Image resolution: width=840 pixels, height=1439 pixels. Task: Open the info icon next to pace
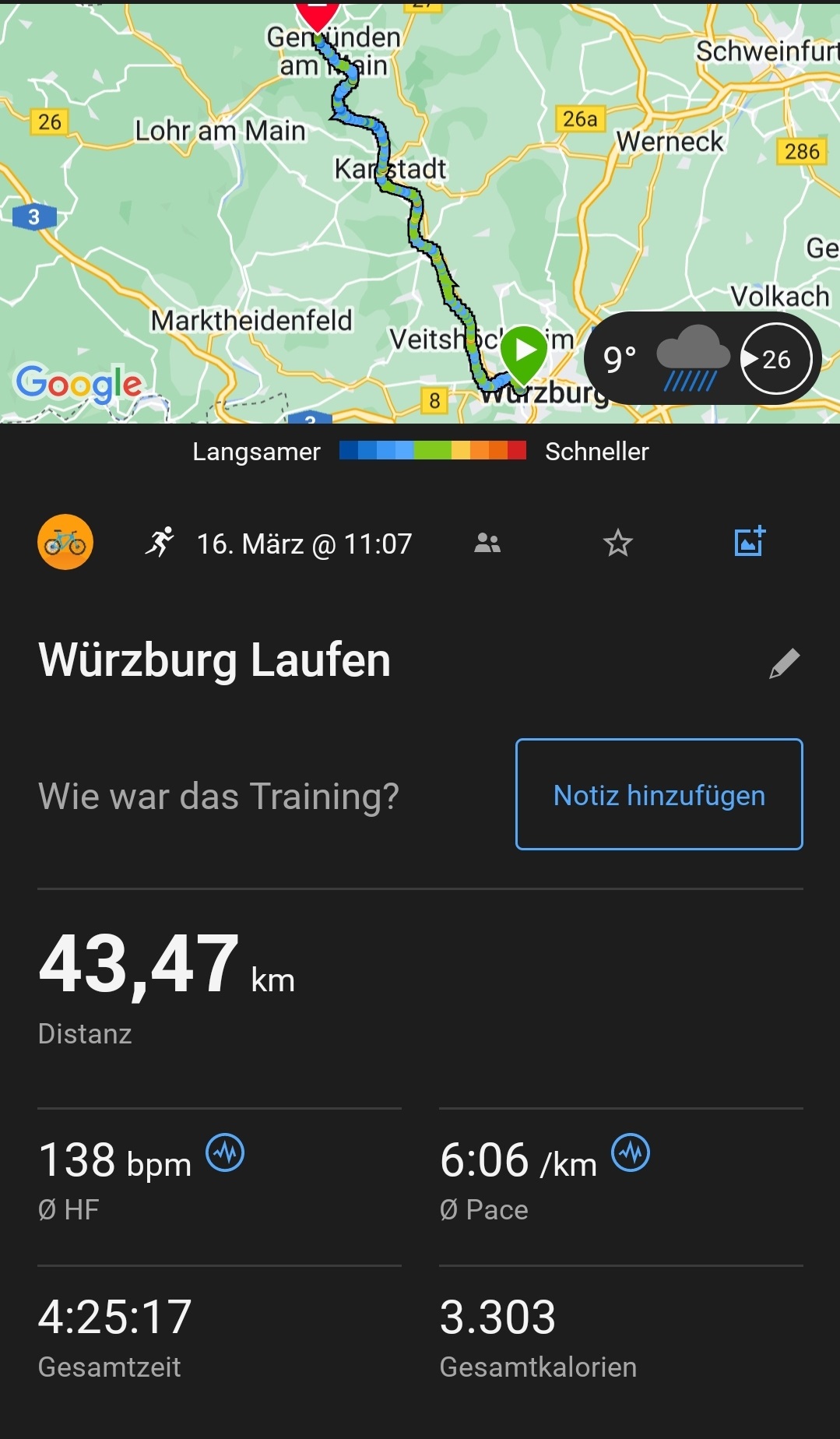pyautogui.click(x=631, y=1152)
